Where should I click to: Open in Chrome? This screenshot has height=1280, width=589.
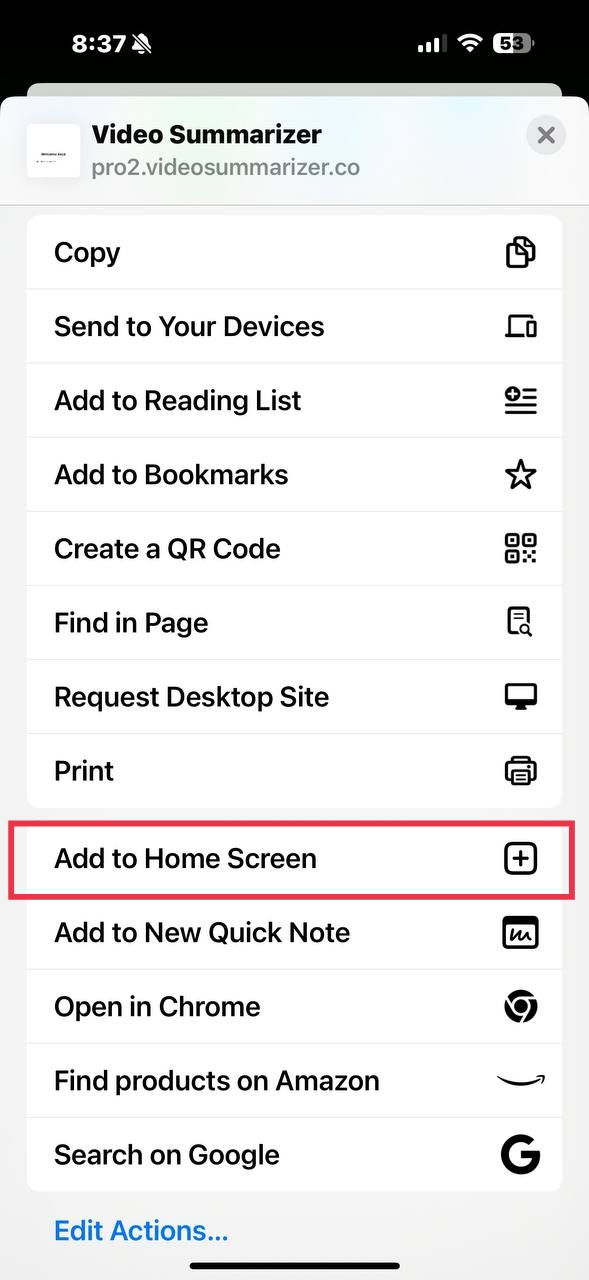pyautogui.click(x=294, y=1006)
